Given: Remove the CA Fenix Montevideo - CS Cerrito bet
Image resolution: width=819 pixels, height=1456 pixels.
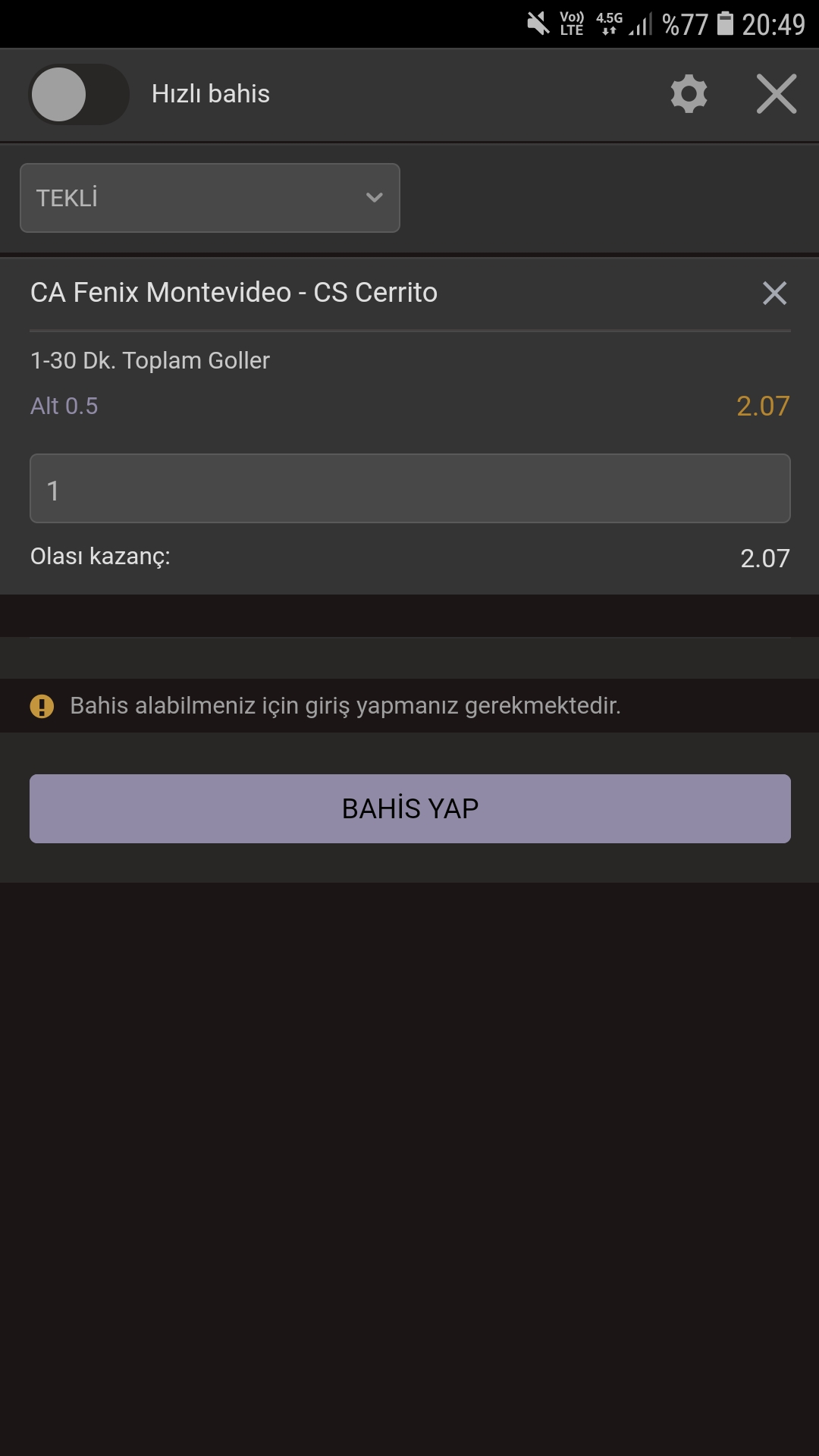Looking at the screenshot, I should (x=774, y=293).
